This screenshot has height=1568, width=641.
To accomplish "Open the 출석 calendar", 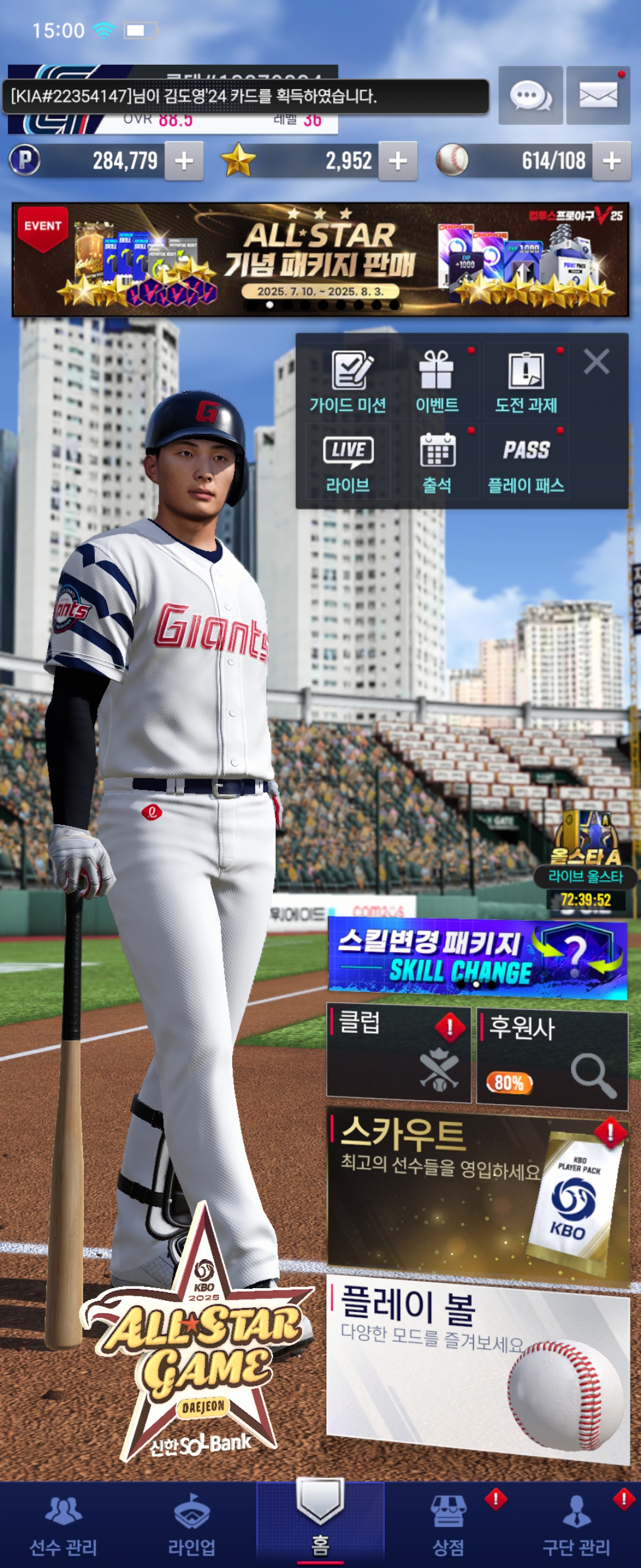I will click(437, 463).
